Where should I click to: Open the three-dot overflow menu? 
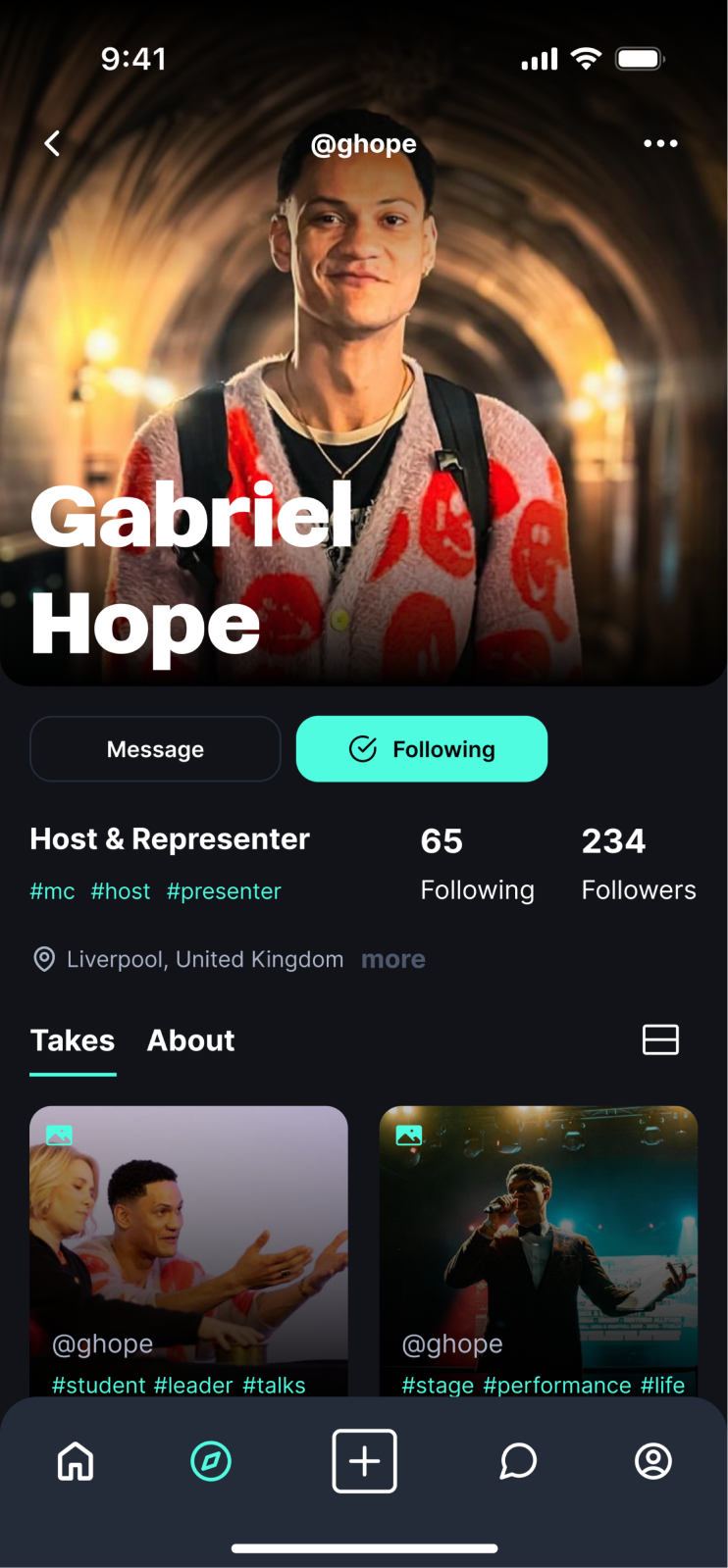[x=660, y=143]
